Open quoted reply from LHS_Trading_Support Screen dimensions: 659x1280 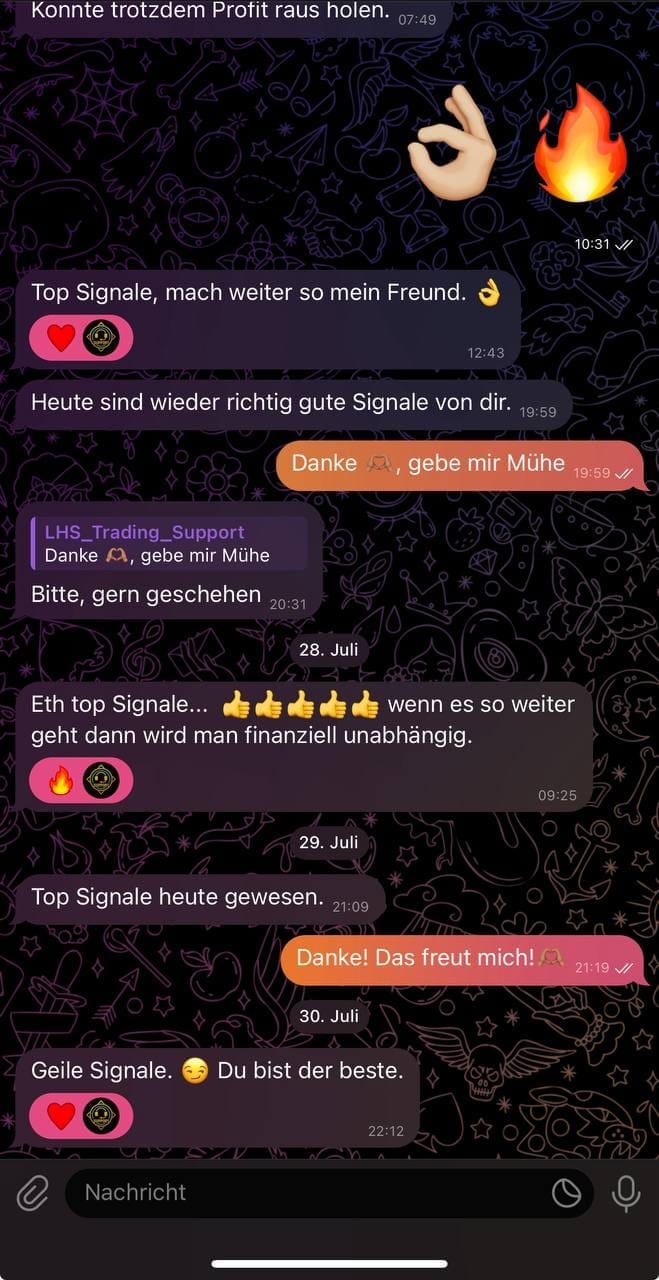(170, 543)
